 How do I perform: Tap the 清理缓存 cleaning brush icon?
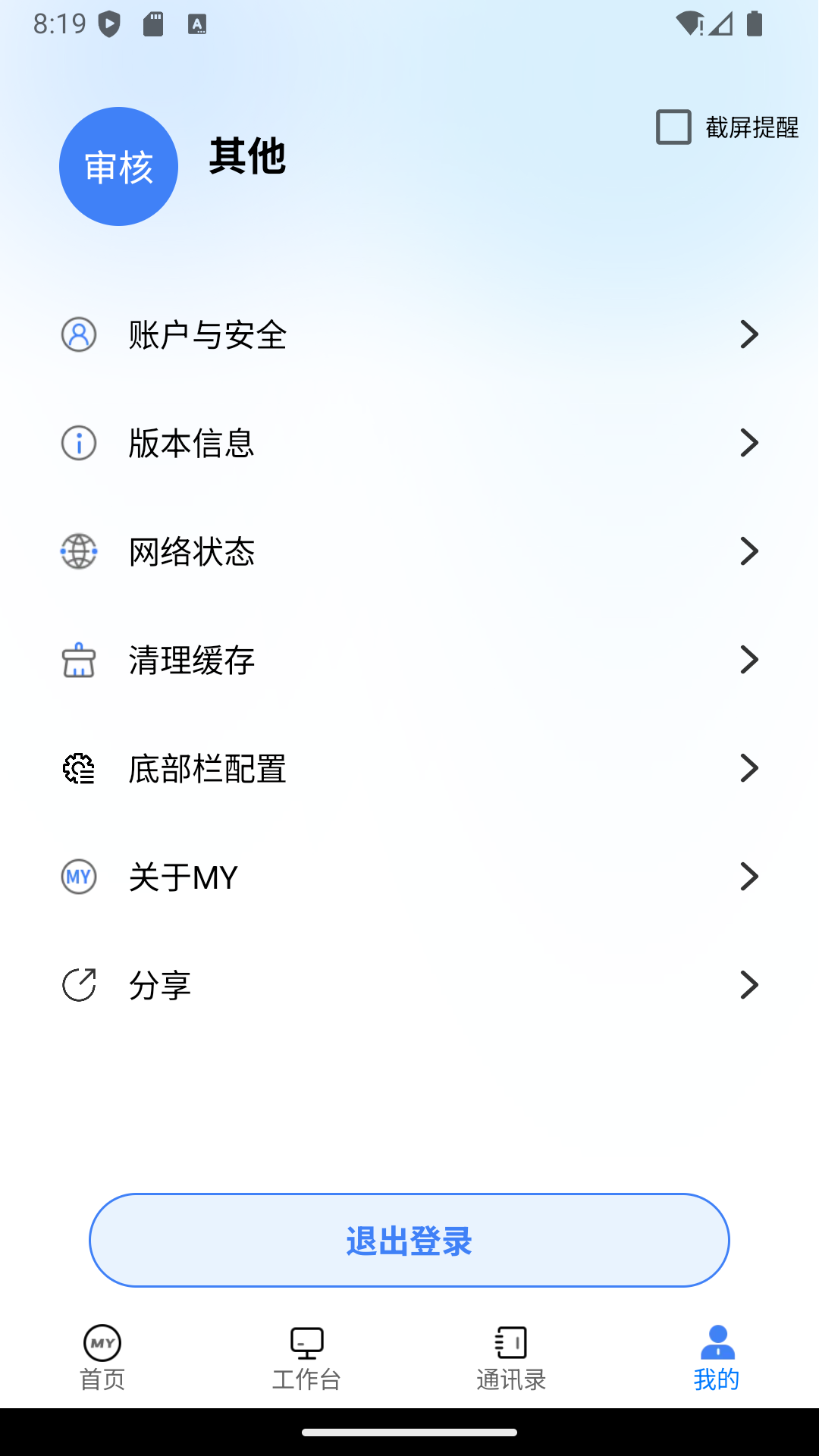(79, 660)
